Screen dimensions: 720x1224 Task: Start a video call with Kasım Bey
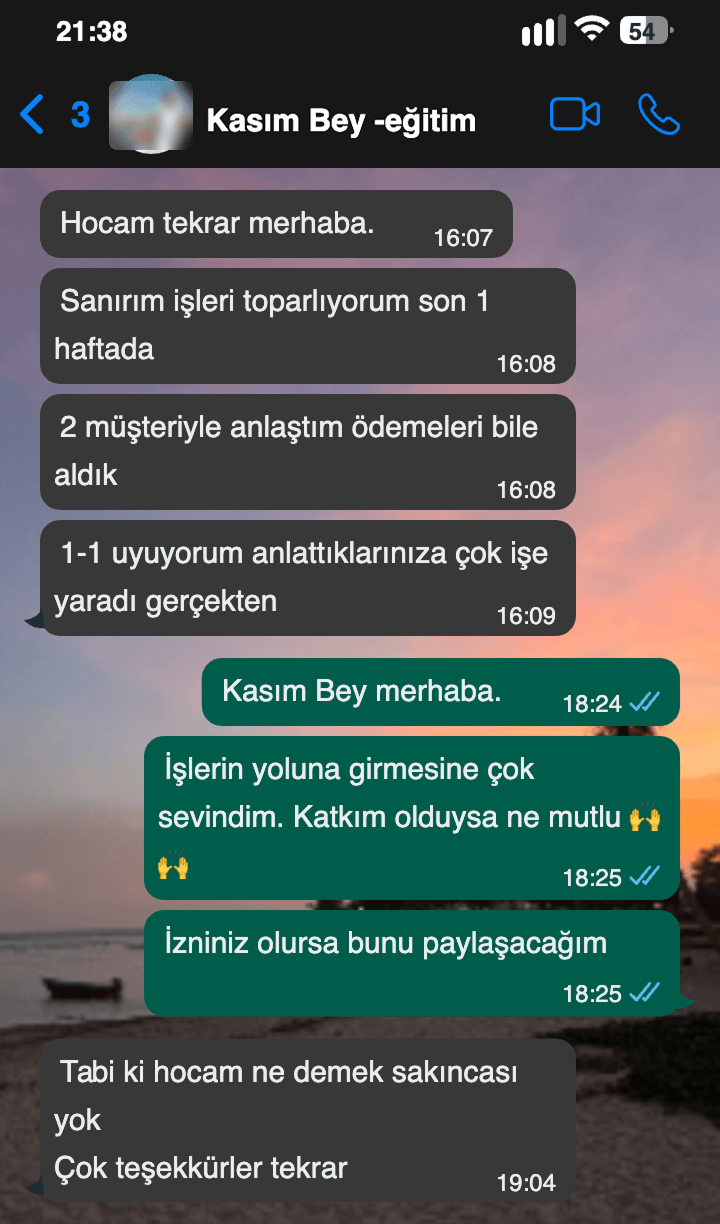pyautogui.click(x=574, y=116)
